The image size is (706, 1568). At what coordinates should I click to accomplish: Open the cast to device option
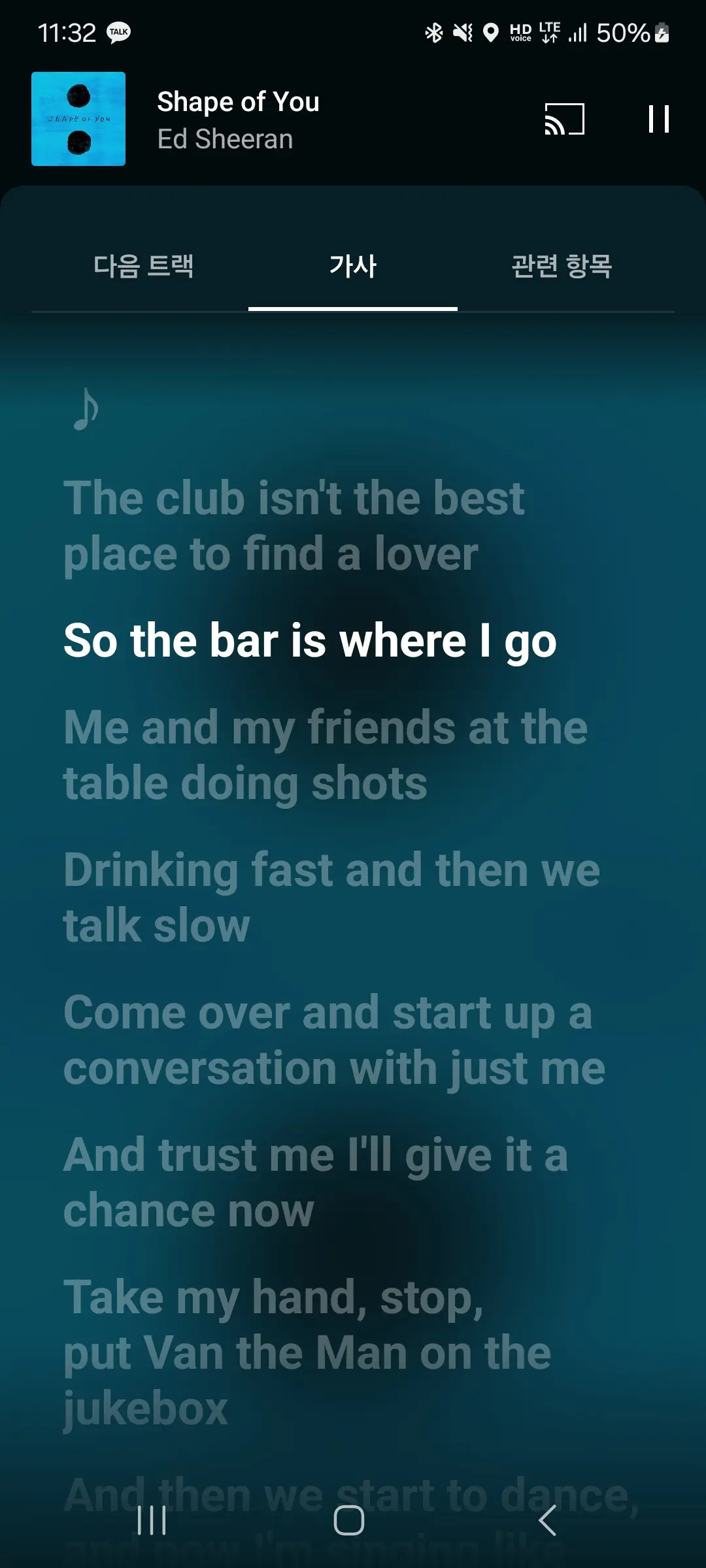[564, 119]
